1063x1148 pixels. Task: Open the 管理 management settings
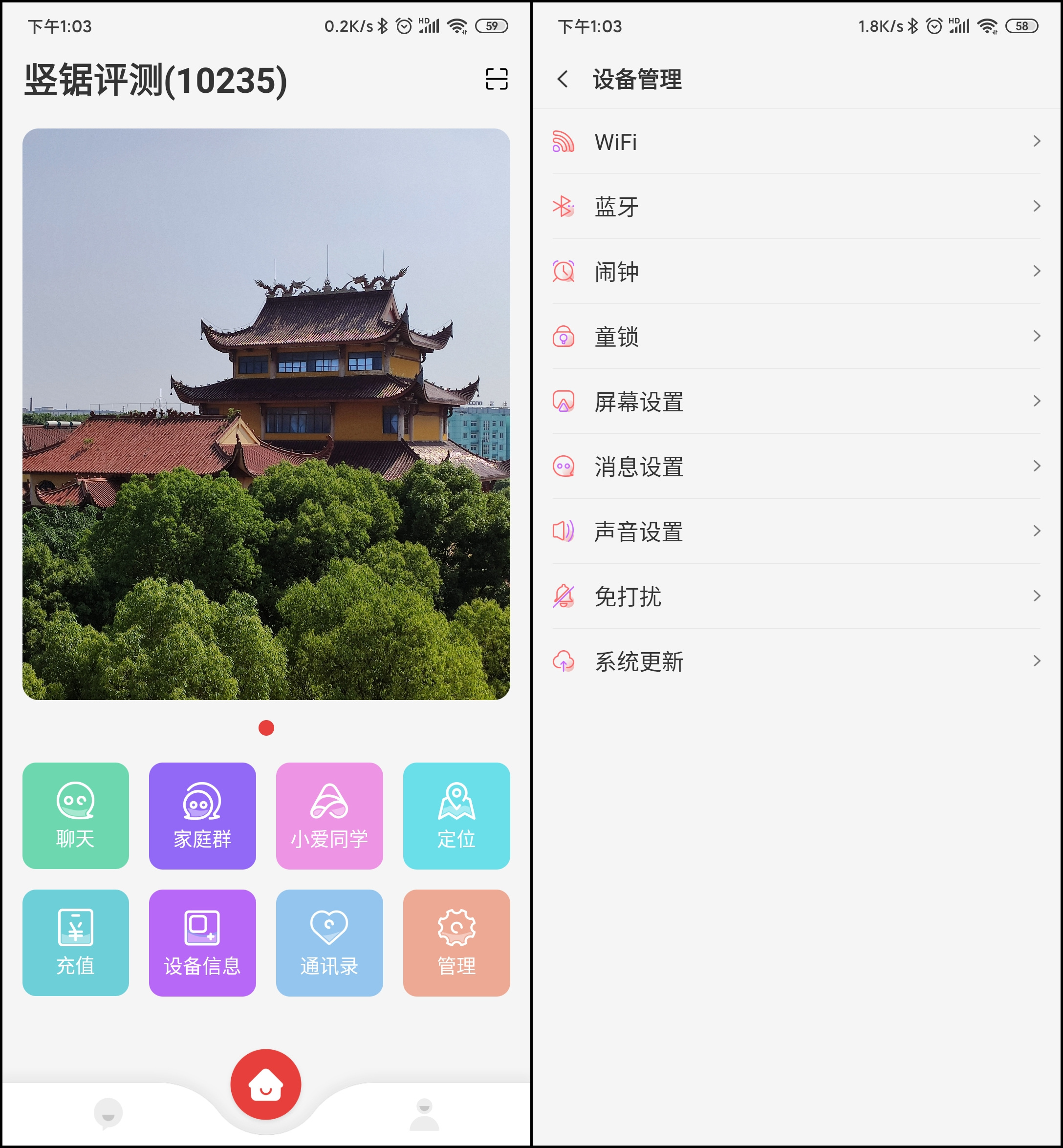tap(456, 942)
